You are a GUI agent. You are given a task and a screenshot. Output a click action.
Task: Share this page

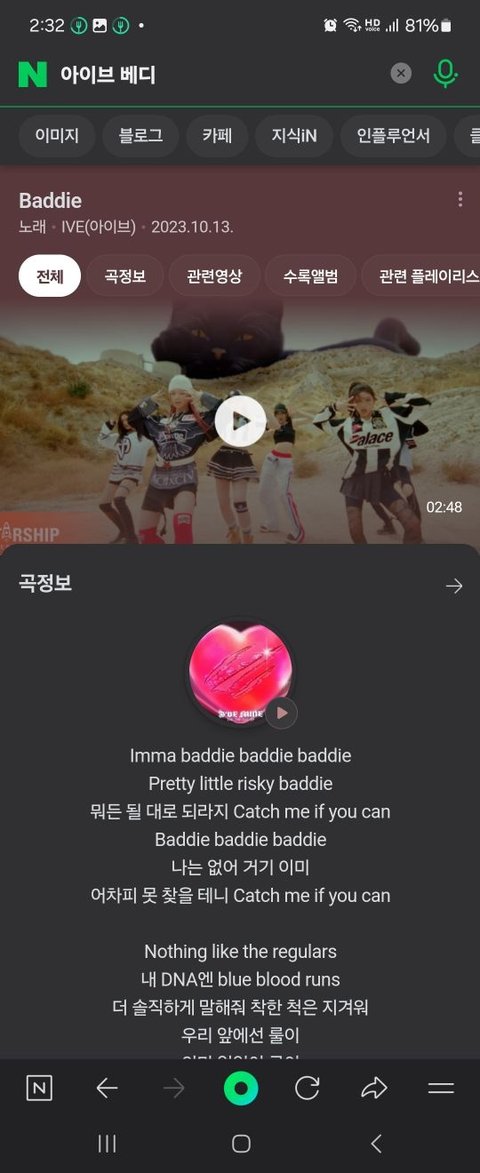[x=374, y=1088]
